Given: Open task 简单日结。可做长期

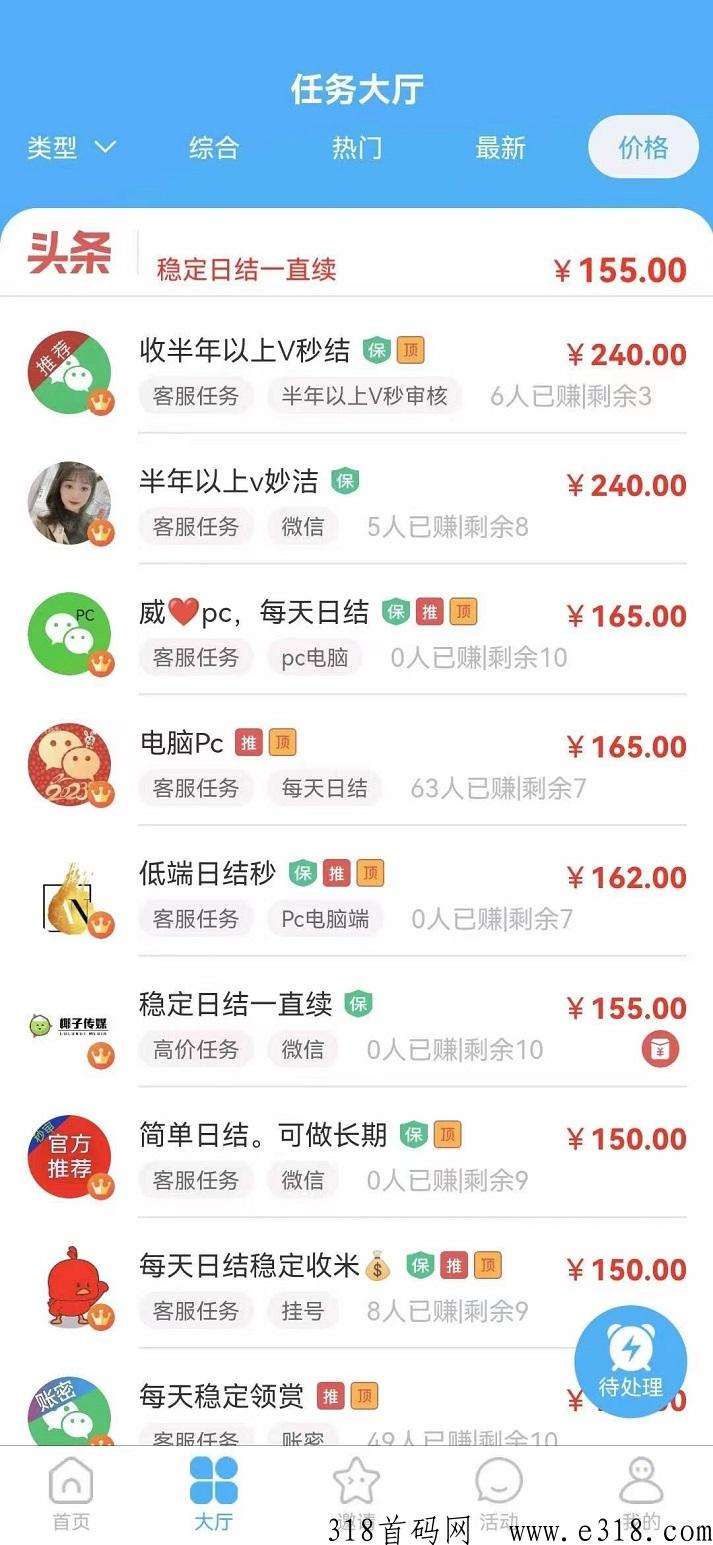Looking at the screenshot, I should (x=262, y=1135).
